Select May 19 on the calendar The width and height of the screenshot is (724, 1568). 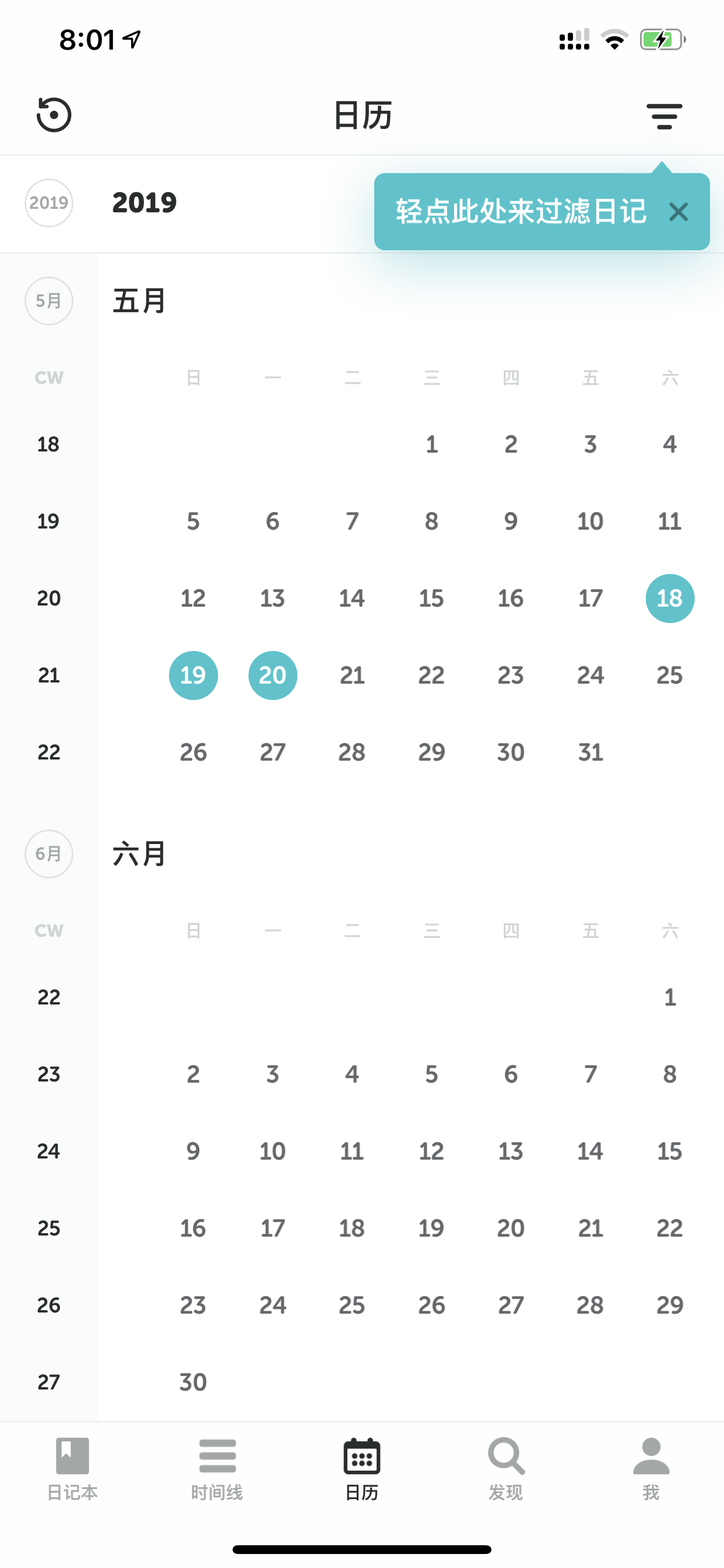pyautogui.click(x=194, y=675)
